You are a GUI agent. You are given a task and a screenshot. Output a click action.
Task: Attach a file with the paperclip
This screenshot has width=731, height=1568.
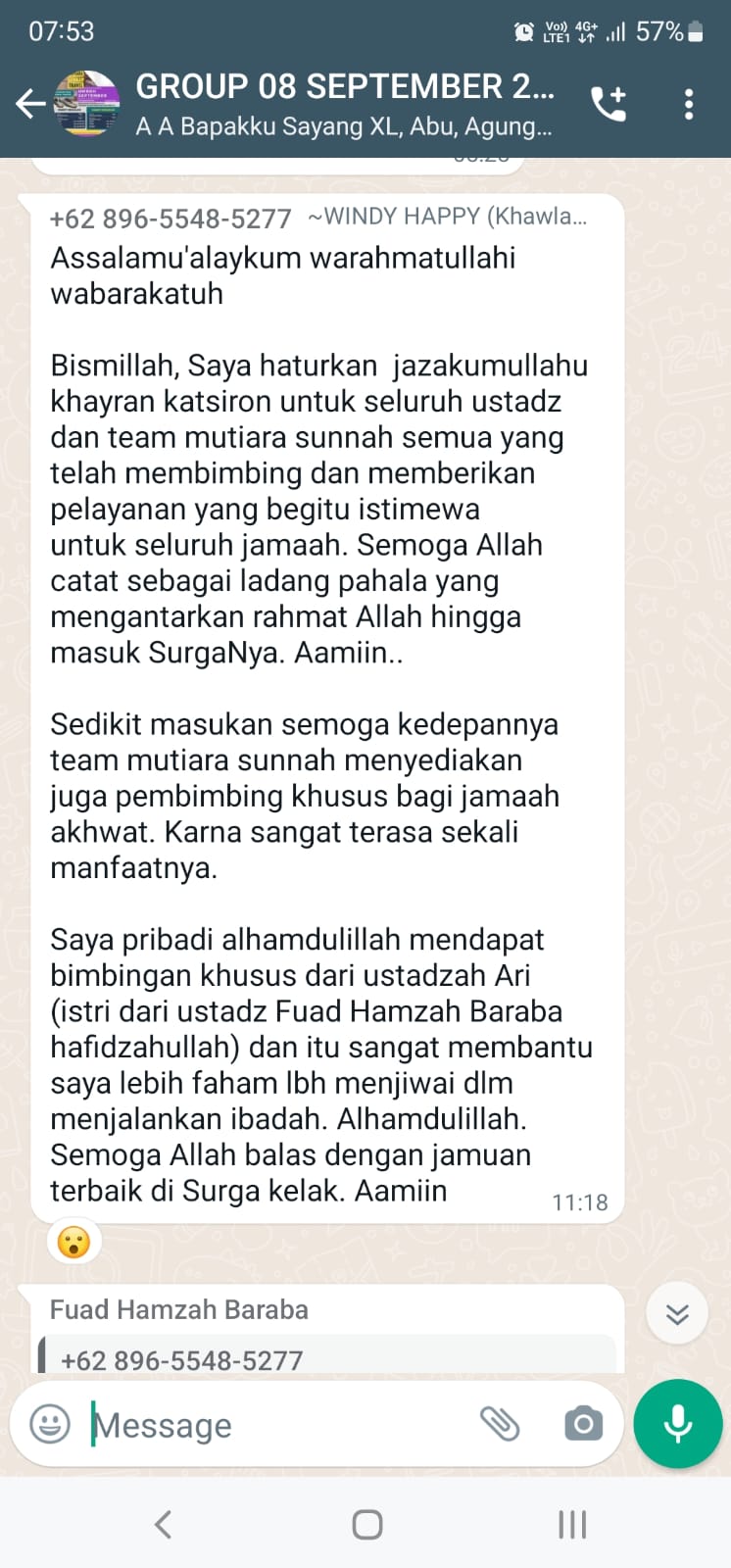(499, 1424)
